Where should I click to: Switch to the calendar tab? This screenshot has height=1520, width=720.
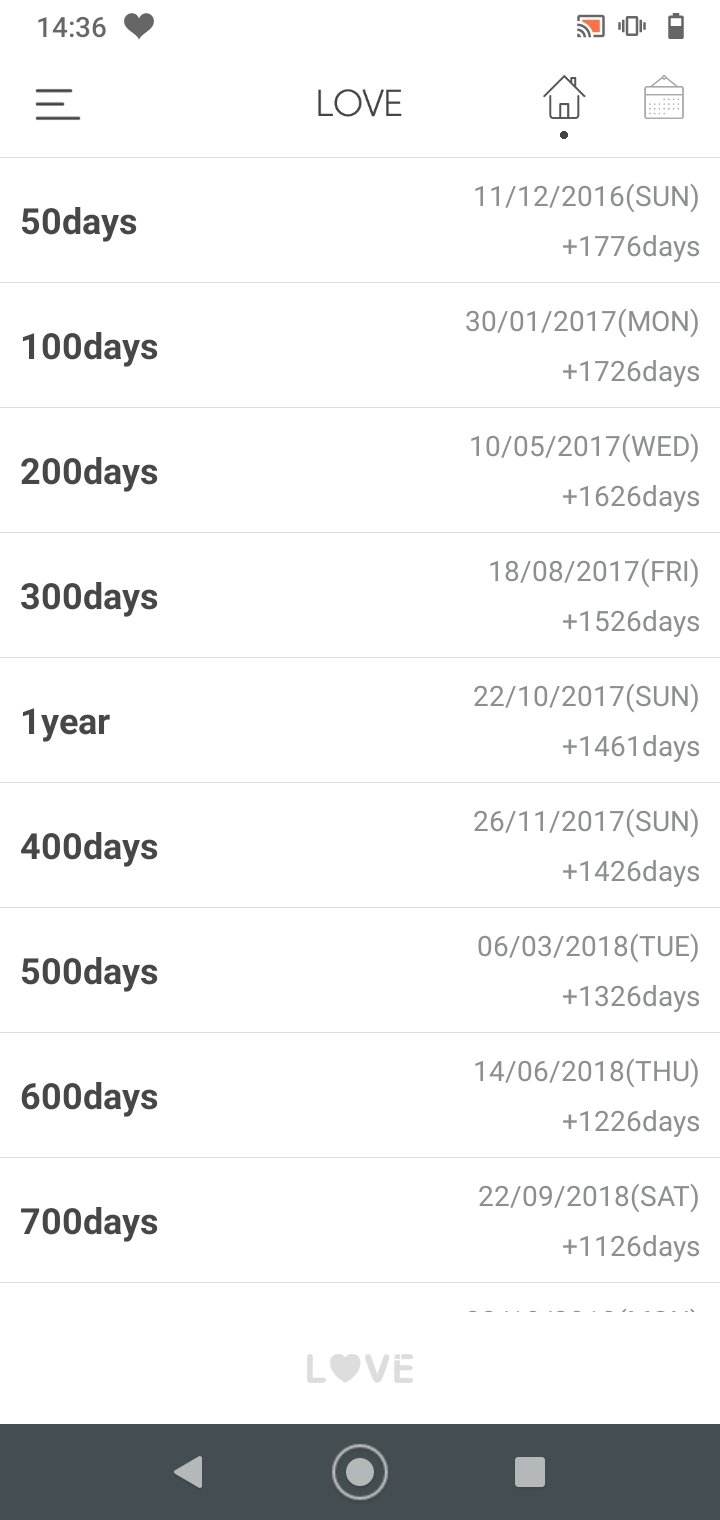point(664,100)
